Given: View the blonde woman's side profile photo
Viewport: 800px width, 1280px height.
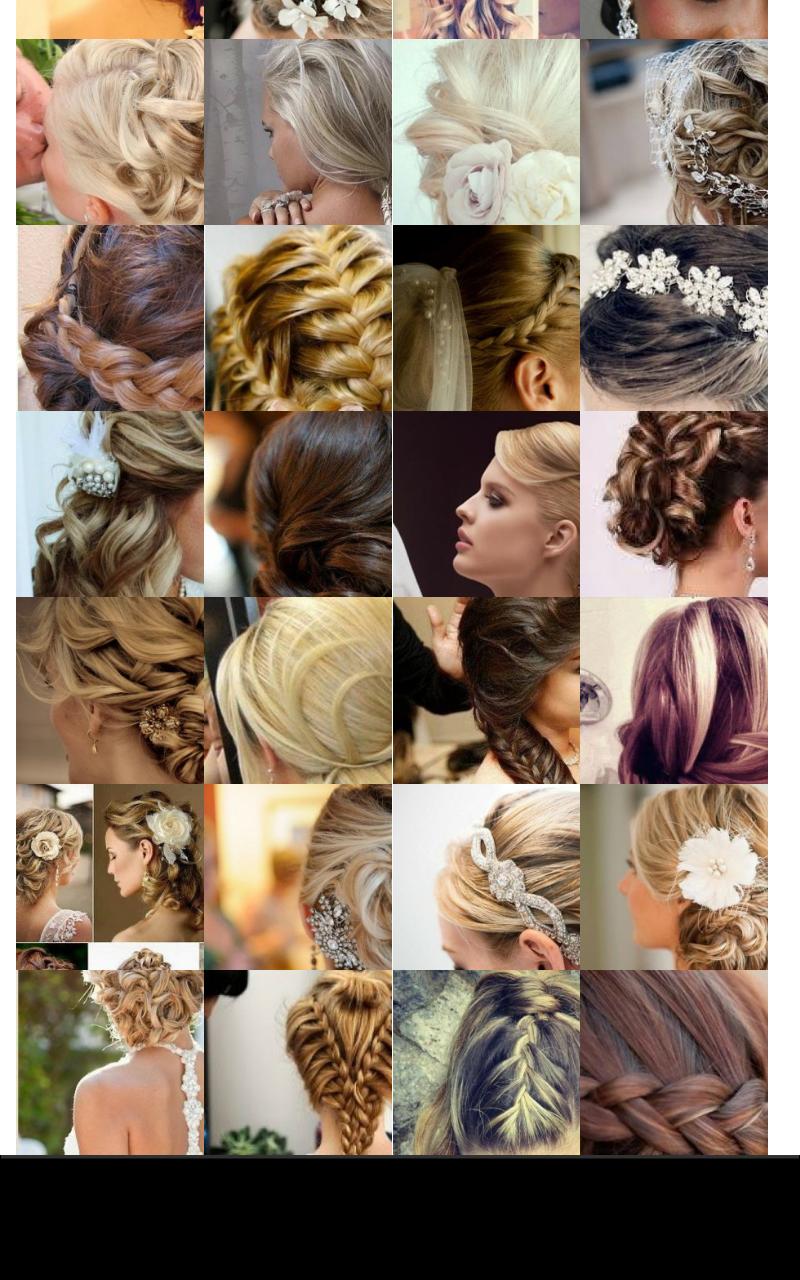Looking at the screenshot, I should tap(486, 504).
